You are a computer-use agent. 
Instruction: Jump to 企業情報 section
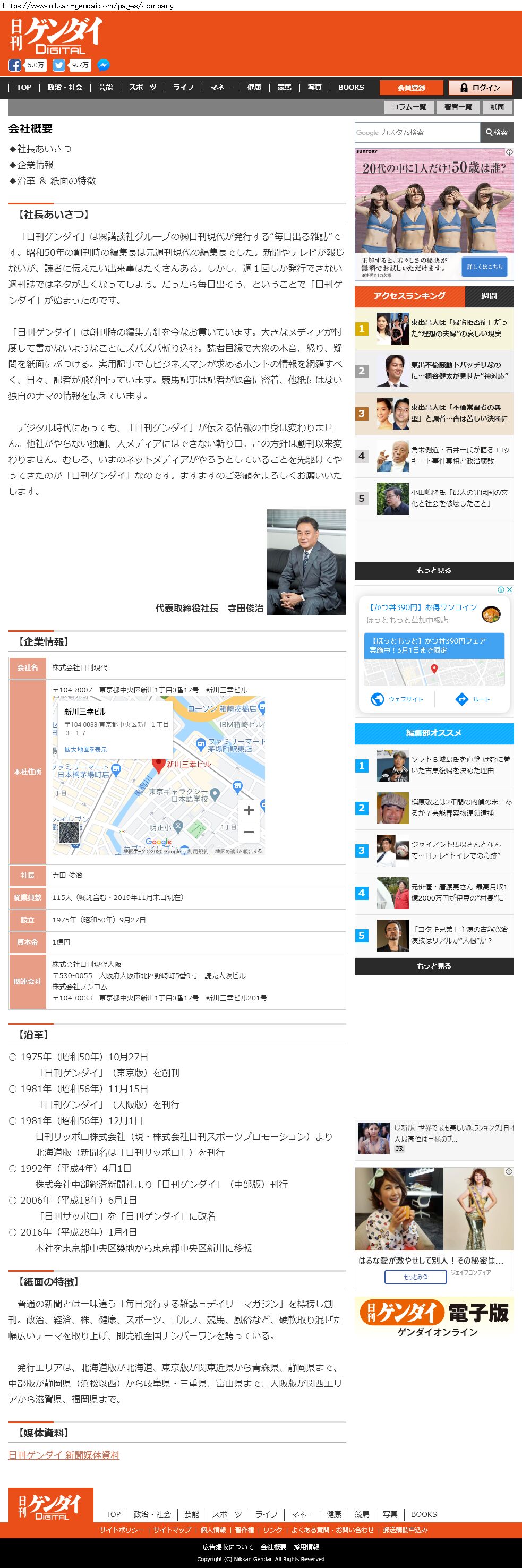tap(35, 165)
